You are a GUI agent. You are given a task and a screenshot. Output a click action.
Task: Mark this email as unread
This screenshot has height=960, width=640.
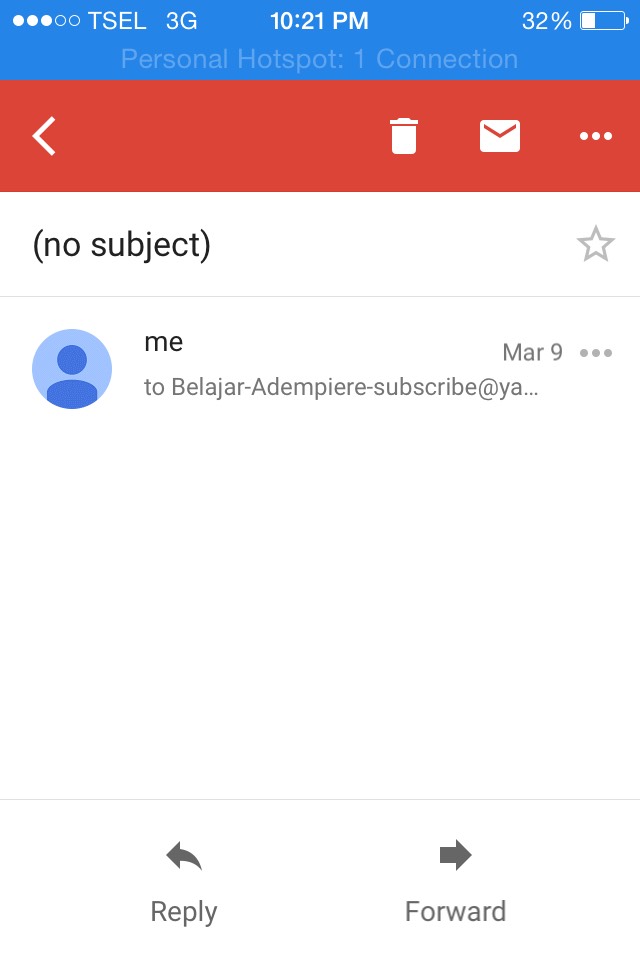tap(500, 136)
